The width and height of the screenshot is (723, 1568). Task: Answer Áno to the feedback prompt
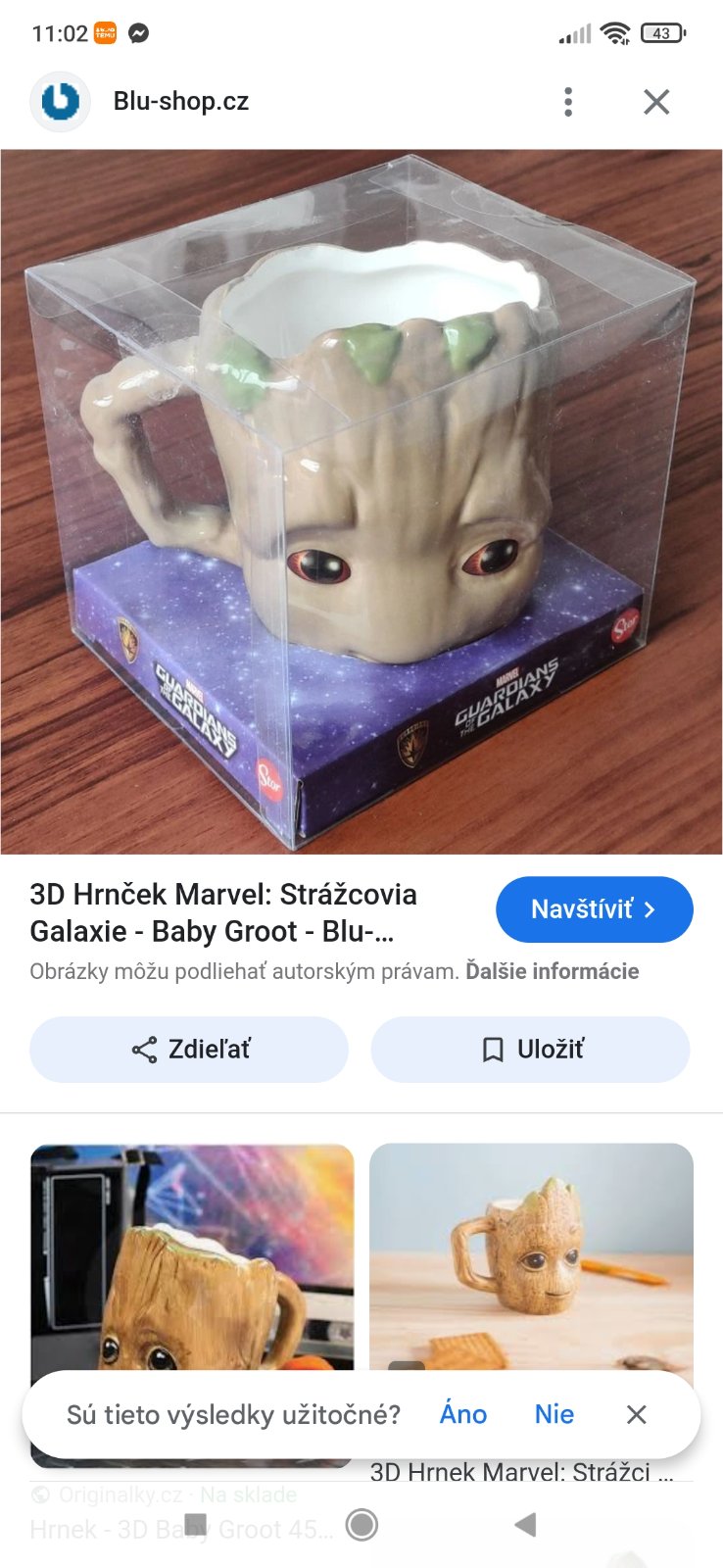click(x=463, y=1414)
